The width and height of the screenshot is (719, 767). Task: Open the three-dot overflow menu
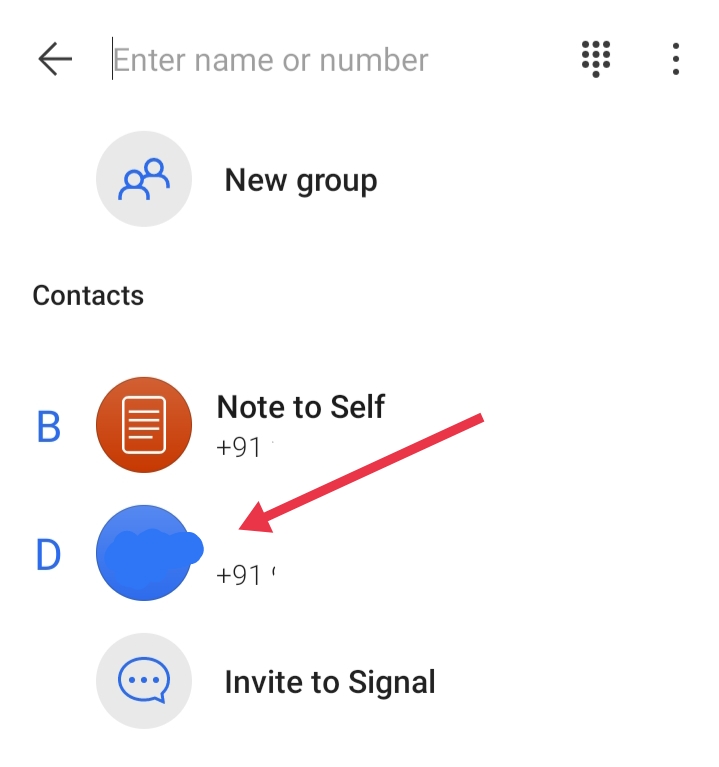click(x=676, y=60)
